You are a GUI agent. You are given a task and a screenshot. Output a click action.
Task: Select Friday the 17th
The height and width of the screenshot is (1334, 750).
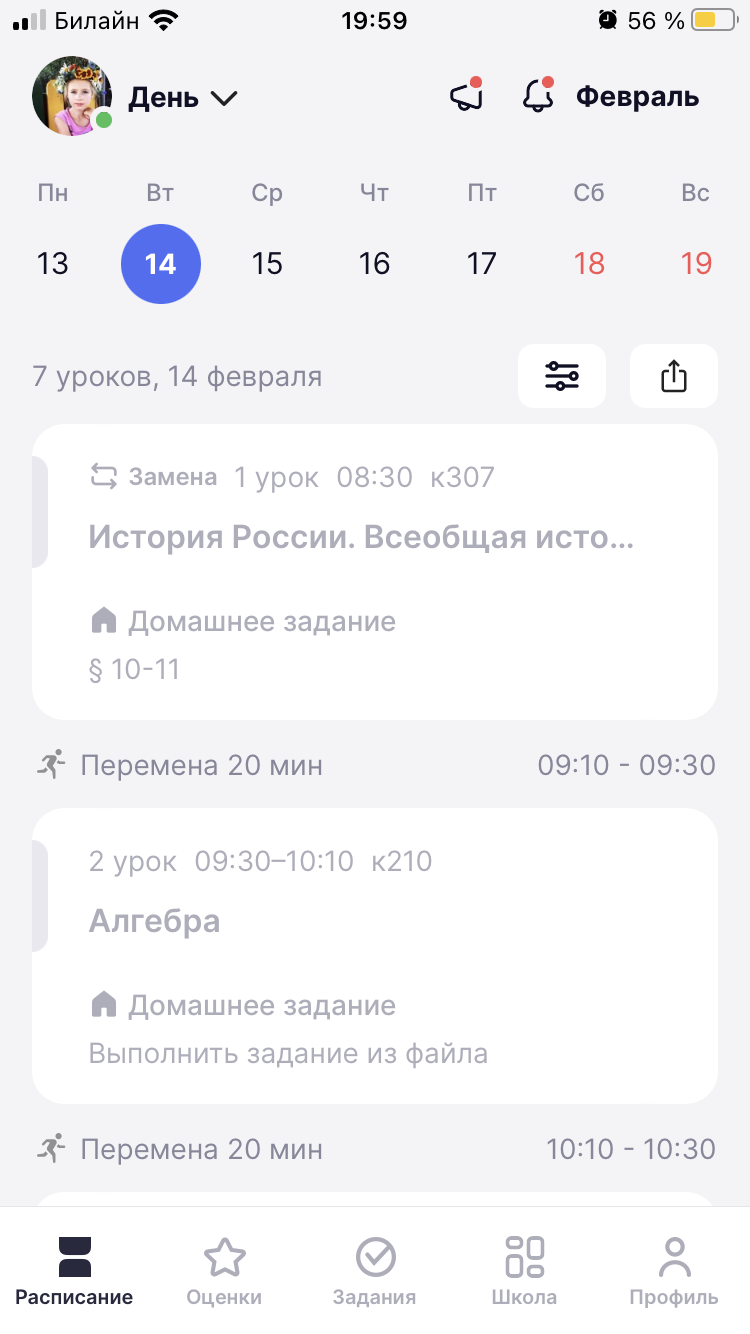pos(482,264)
